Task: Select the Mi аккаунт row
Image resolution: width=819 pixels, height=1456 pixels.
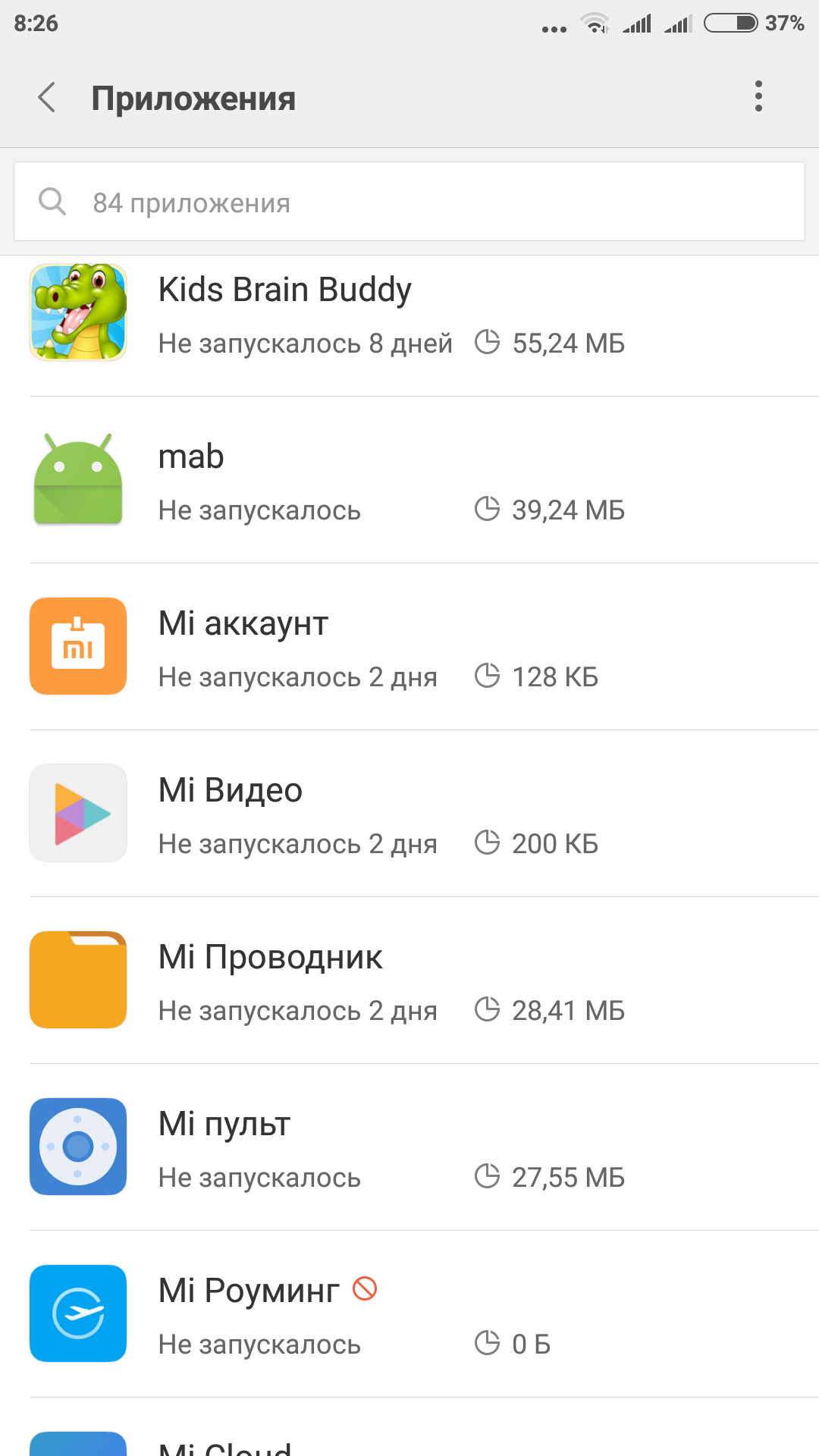Action: click(409, 646)
